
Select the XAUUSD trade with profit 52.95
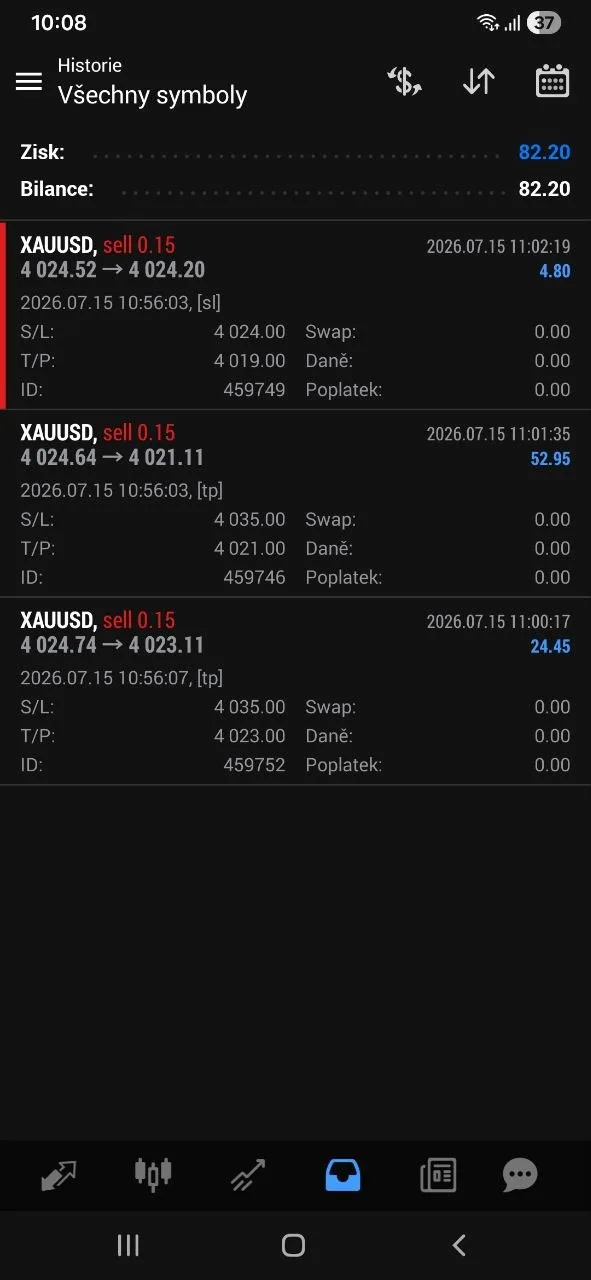tap(295, 504)
